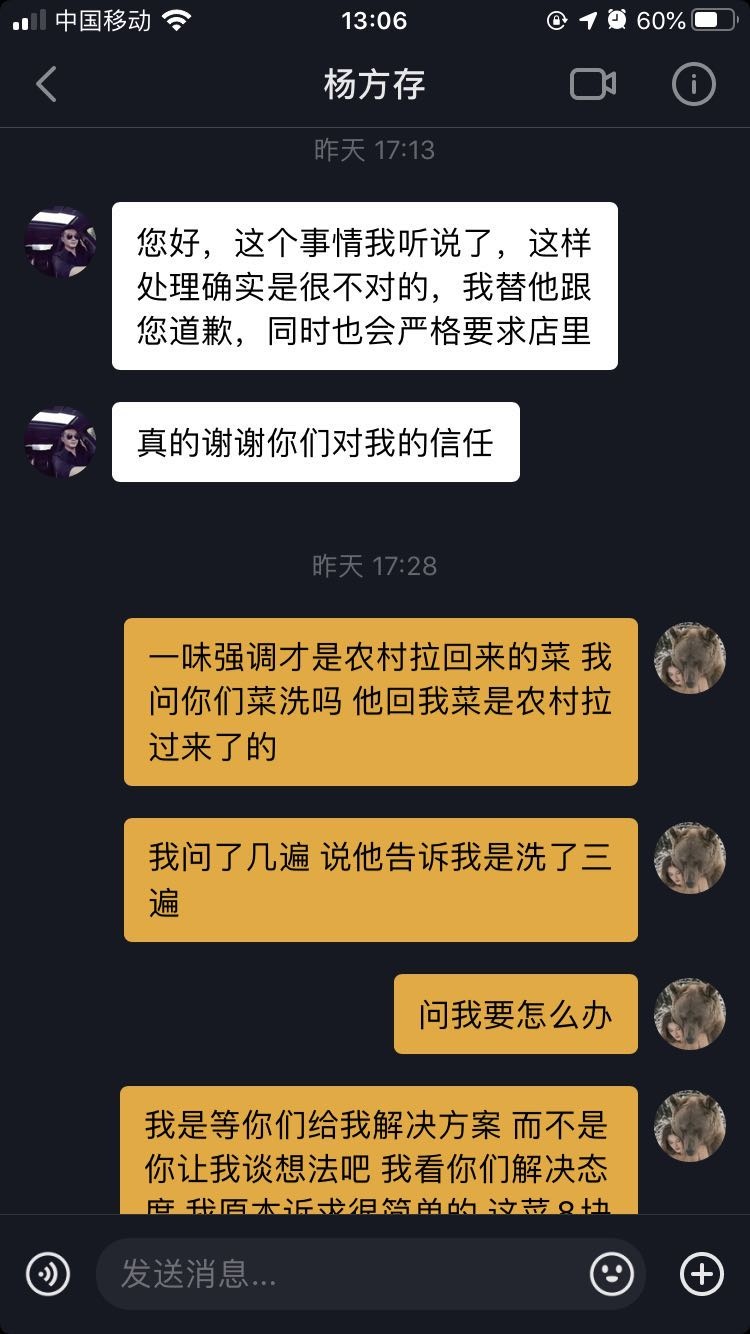The image size is (750, 1334).
Task: Open chat info details
Action: tap(693, 85)
